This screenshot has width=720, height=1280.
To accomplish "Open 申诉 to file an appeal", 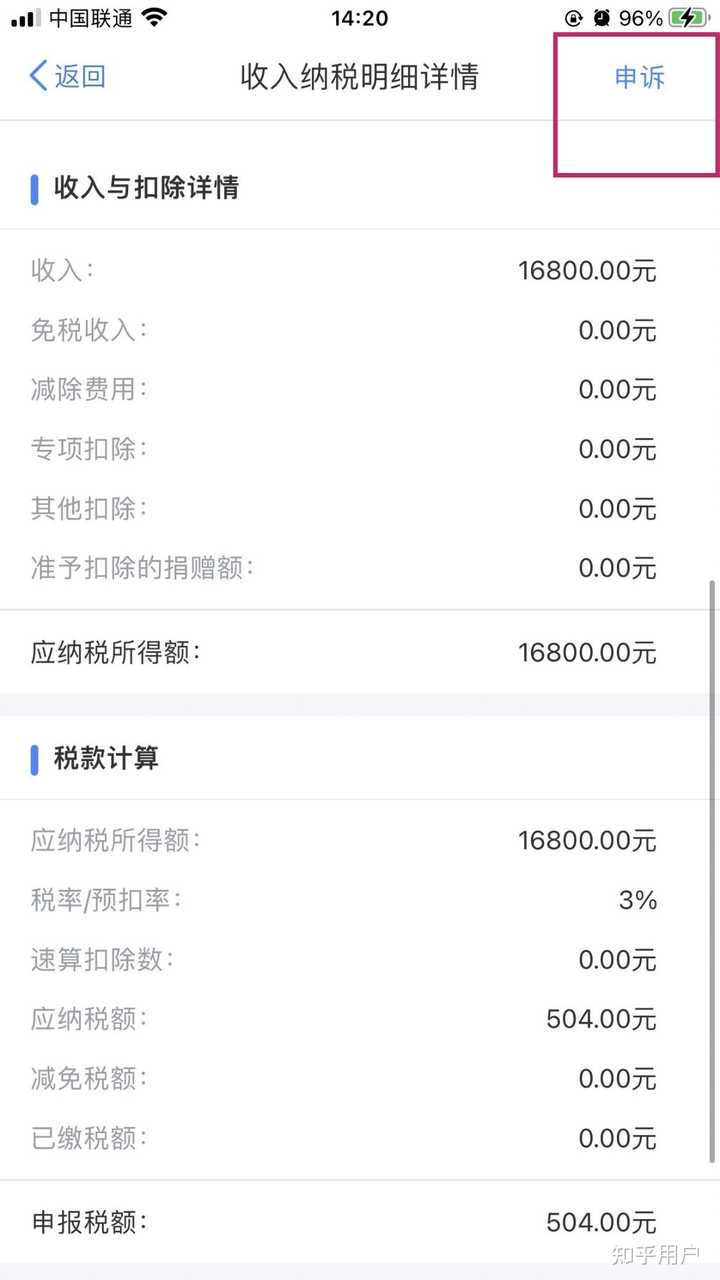I will 639,78.
